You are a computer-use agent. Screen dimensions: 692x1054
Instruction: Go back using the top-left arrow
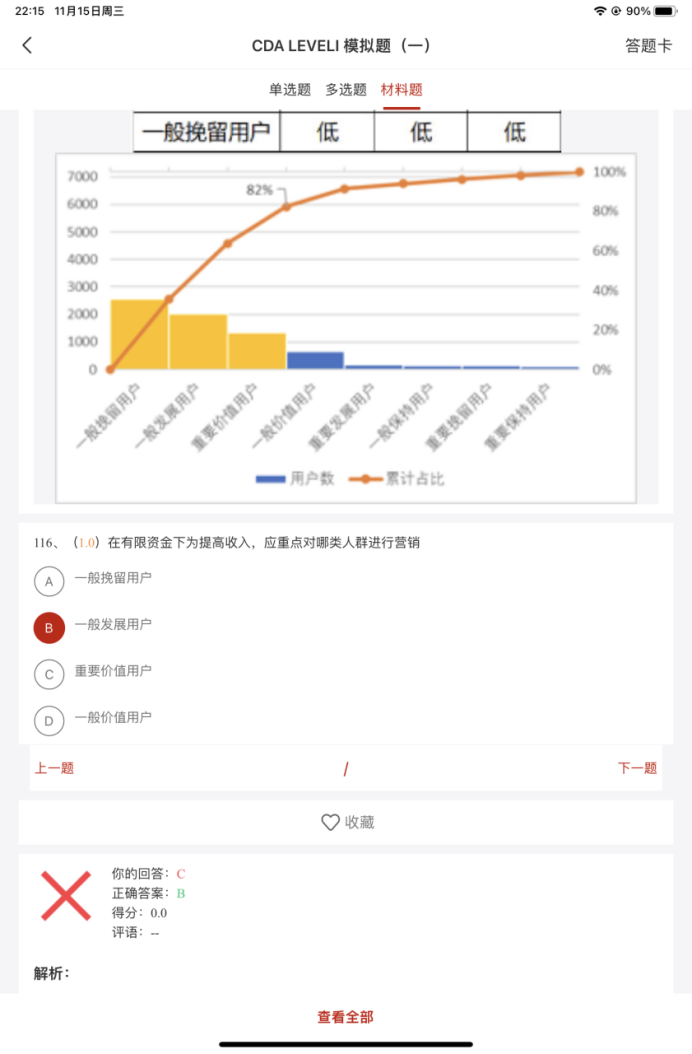27,45
